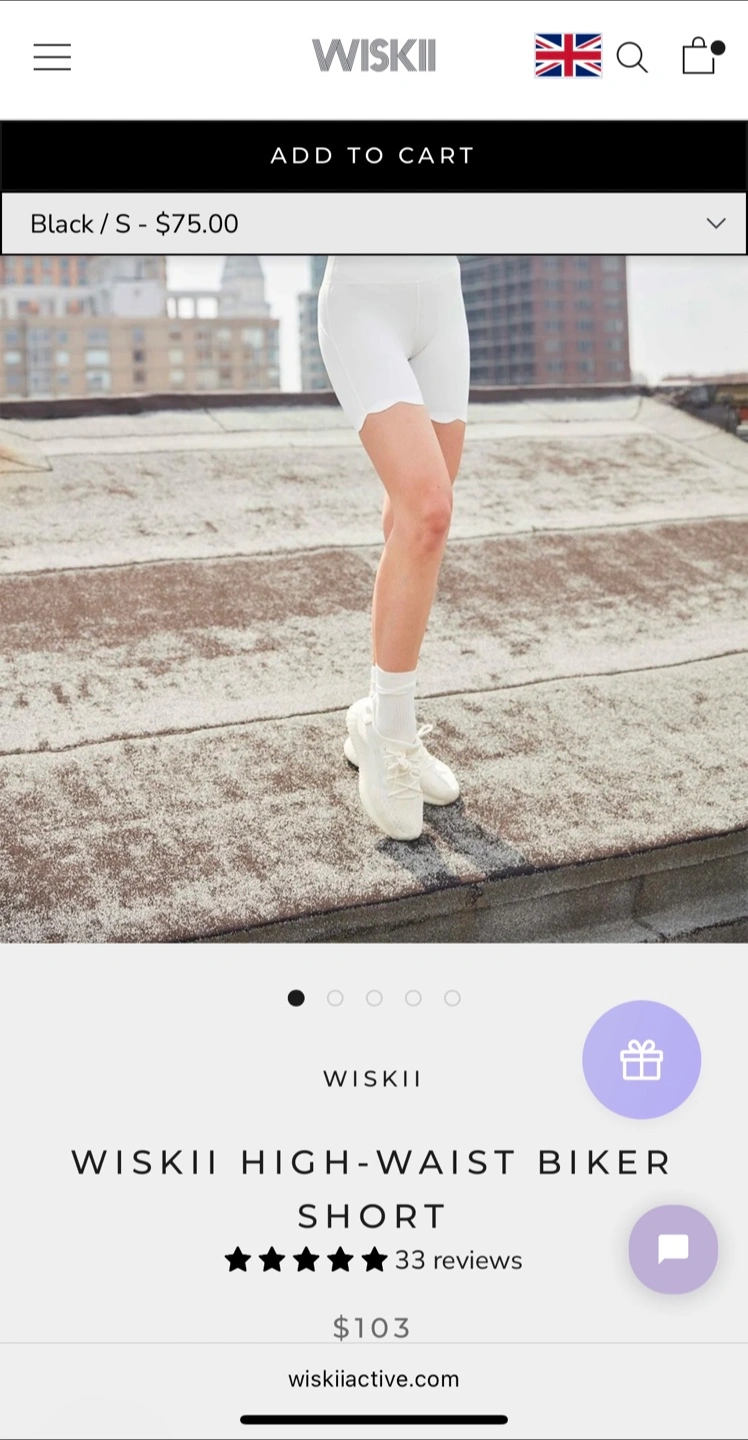Image resolution: width=748 pixels, height=1440 pixels.
Task: Go to WISKII homepage via logo
Action: coord(374,56)
